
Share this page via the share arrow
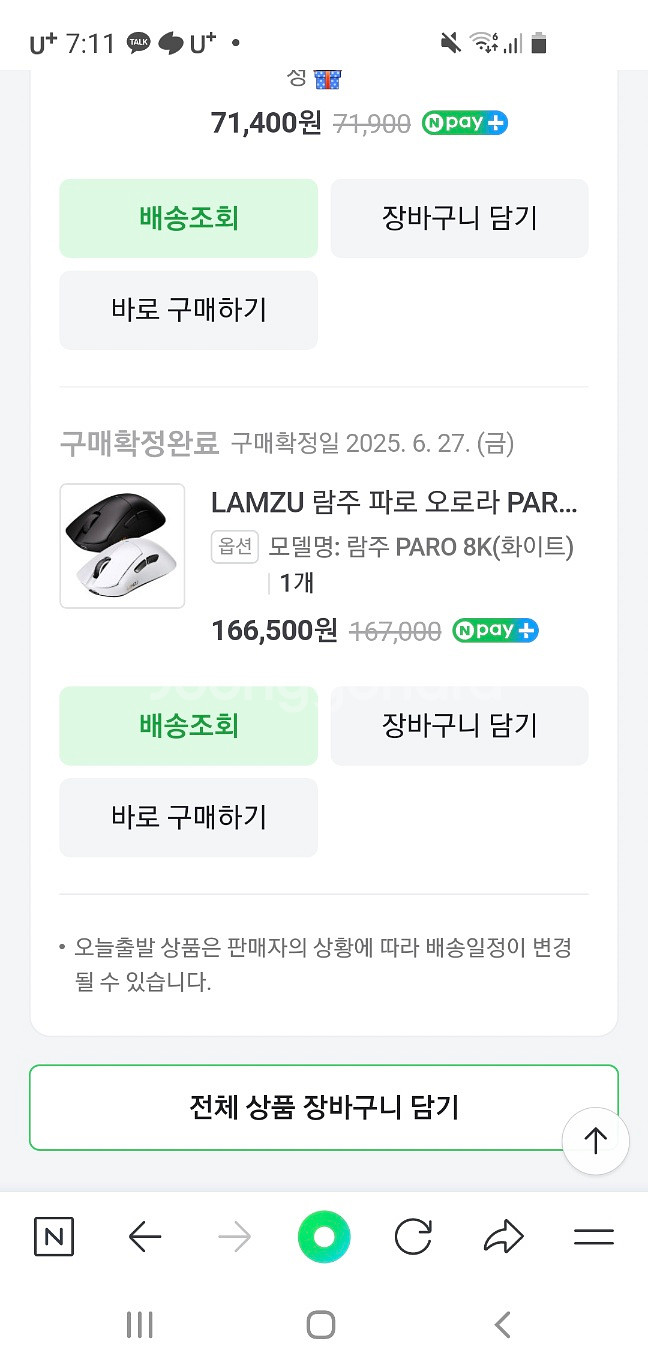(503, 1238)
